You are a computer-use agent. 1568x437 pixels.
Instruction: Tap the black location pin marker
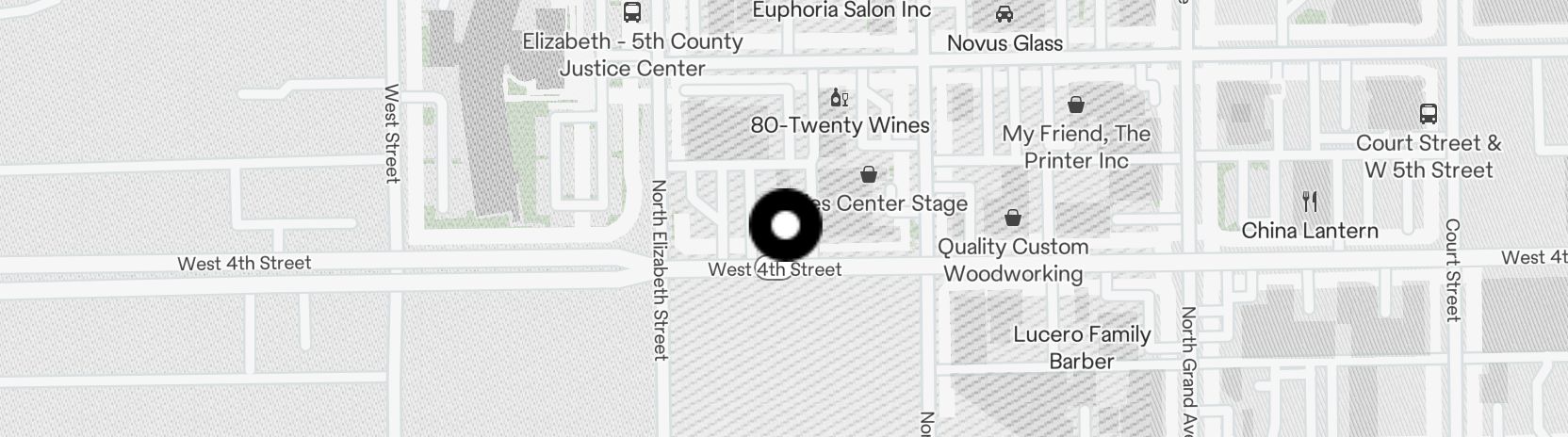click(x=785, y=225)
